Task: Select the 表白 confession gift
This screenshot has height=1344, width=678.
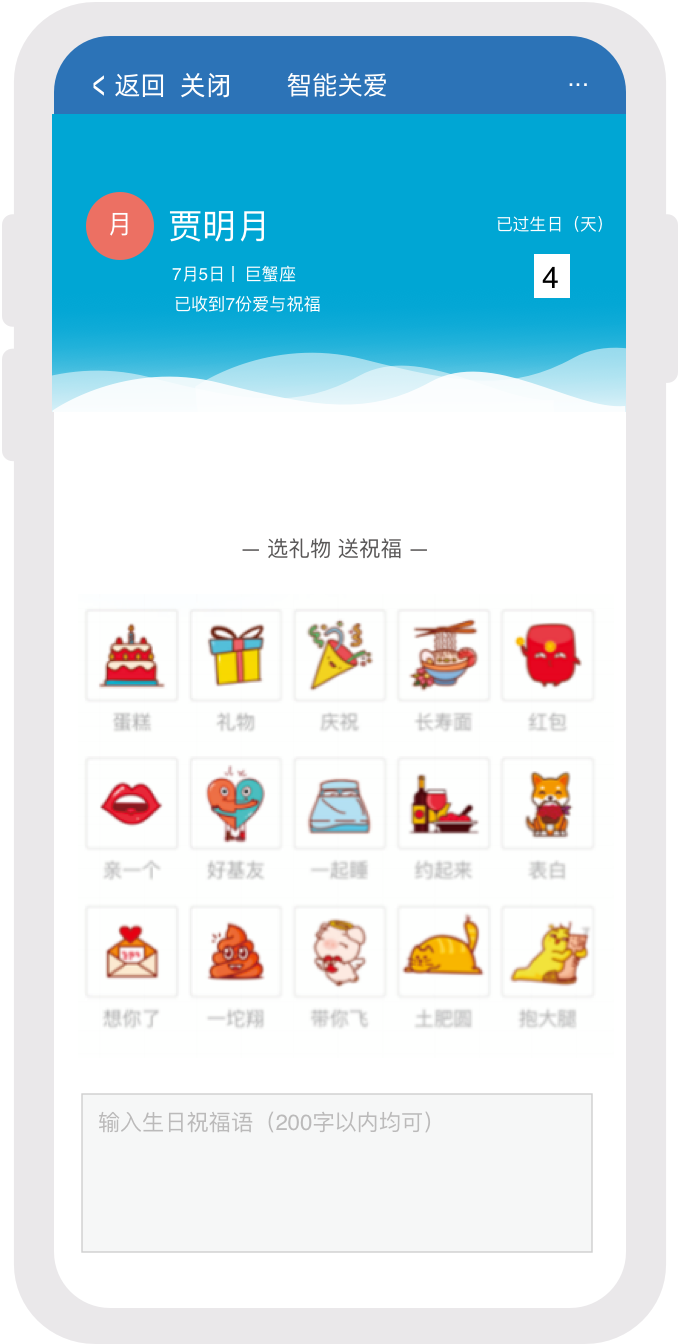Action: pos(547,804)
